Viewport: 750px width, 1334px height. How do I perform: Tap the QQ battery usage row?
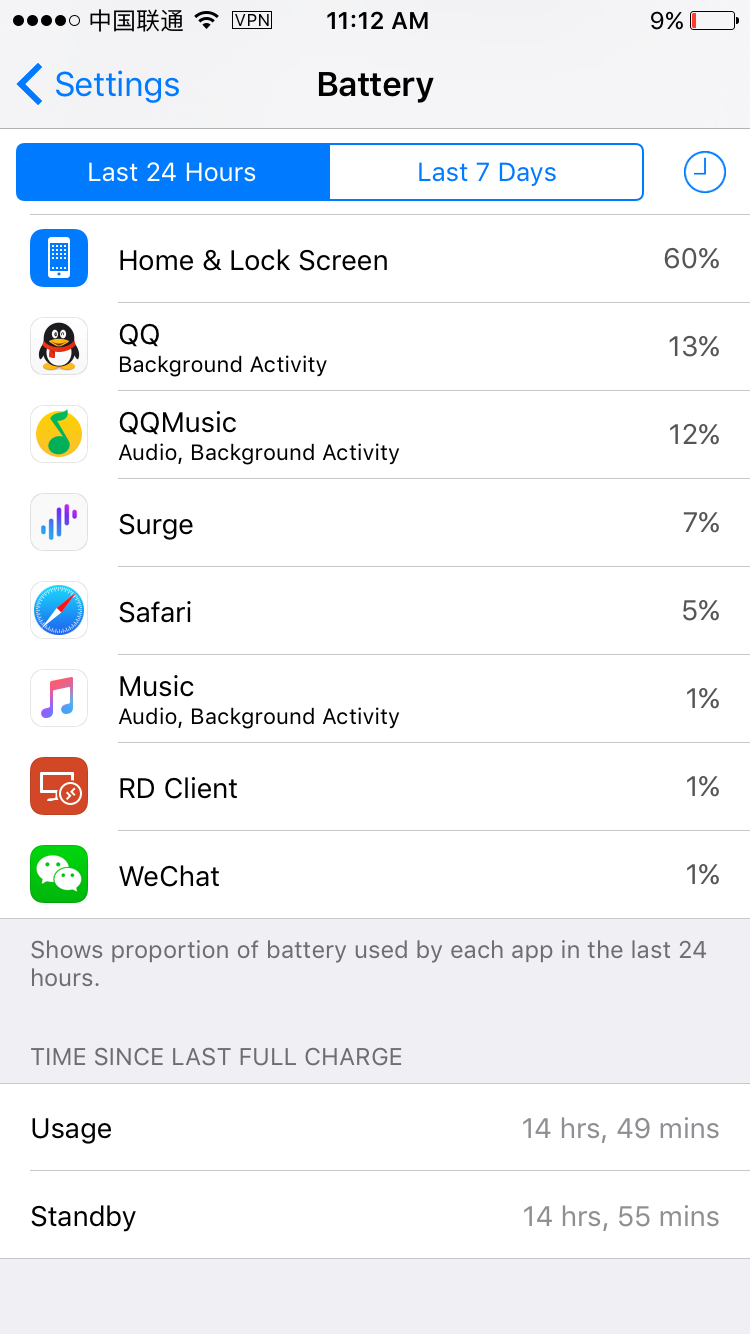point(375,347)
